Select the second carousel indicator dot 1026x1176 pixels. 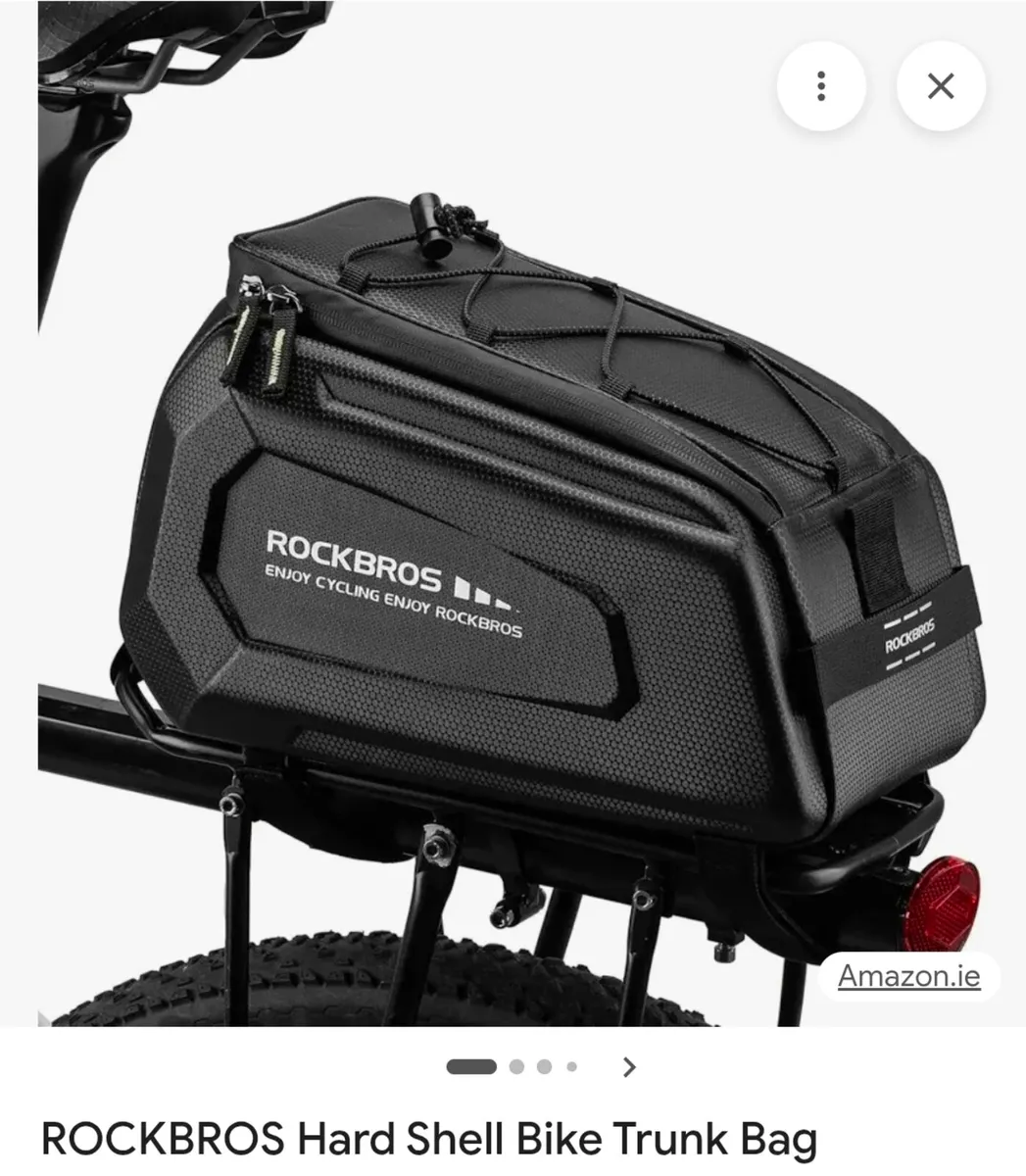pos(514,1067)
